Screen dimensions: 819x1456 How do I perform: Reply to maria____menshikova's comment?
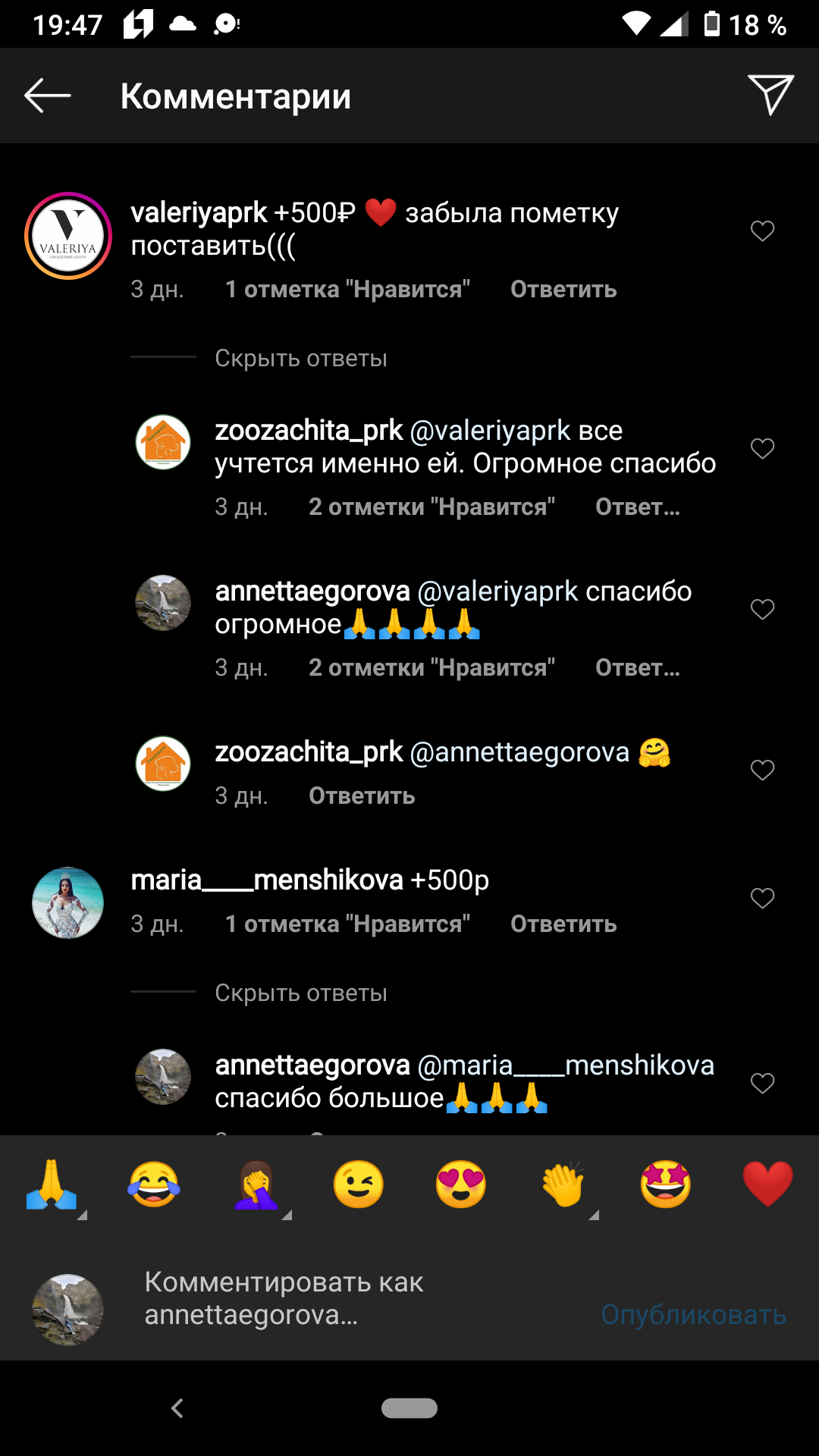tap(563, 924)
